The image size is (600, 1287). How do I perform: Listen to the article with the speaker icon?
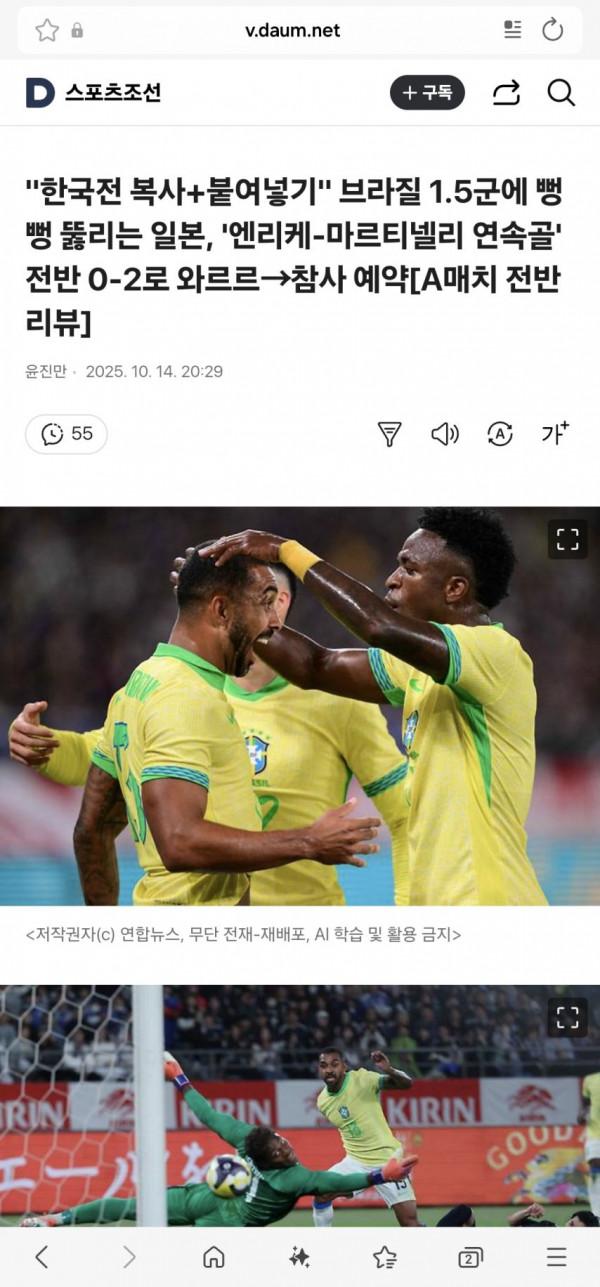[444, 434]
